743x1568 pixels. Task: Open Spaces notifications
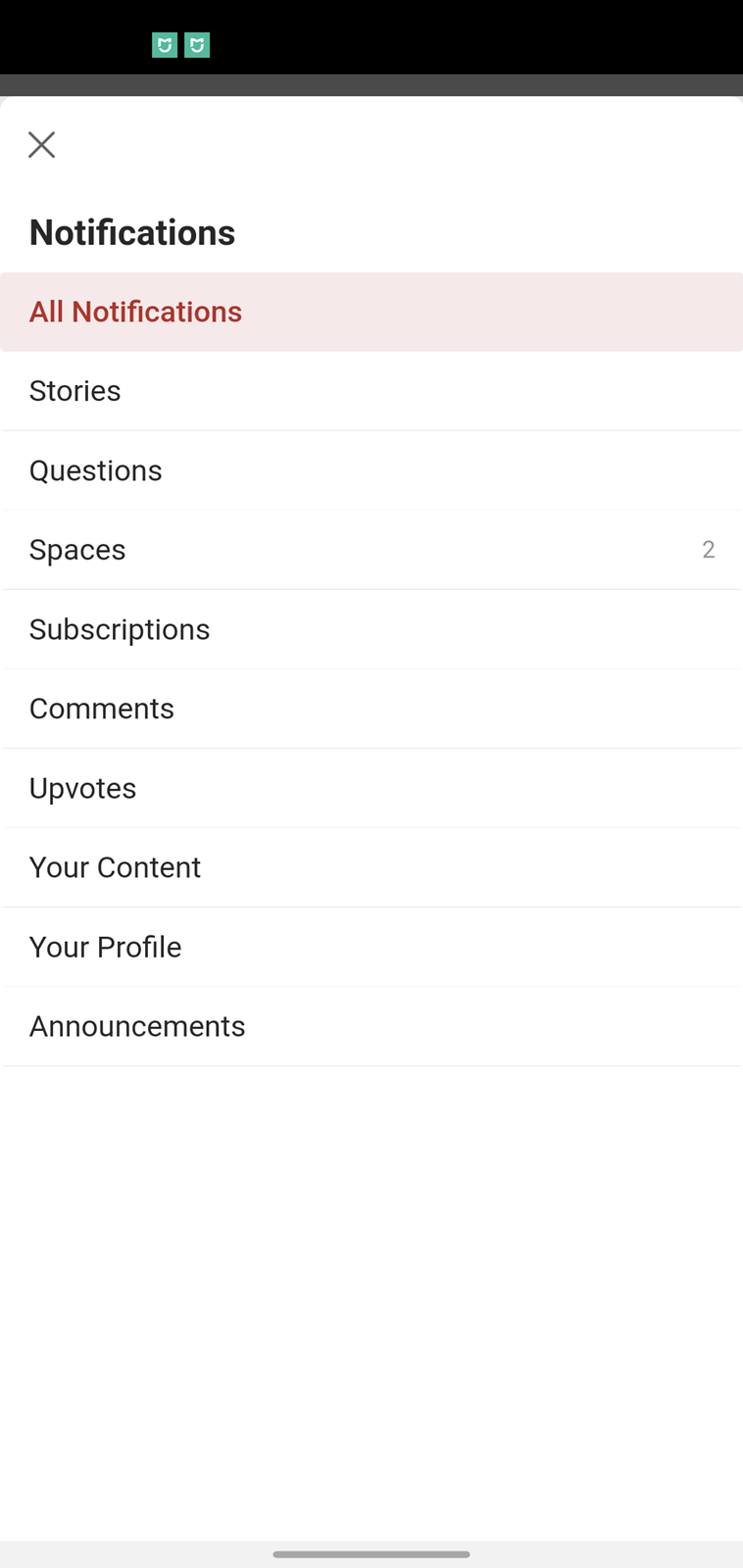(x=371, y=550)
